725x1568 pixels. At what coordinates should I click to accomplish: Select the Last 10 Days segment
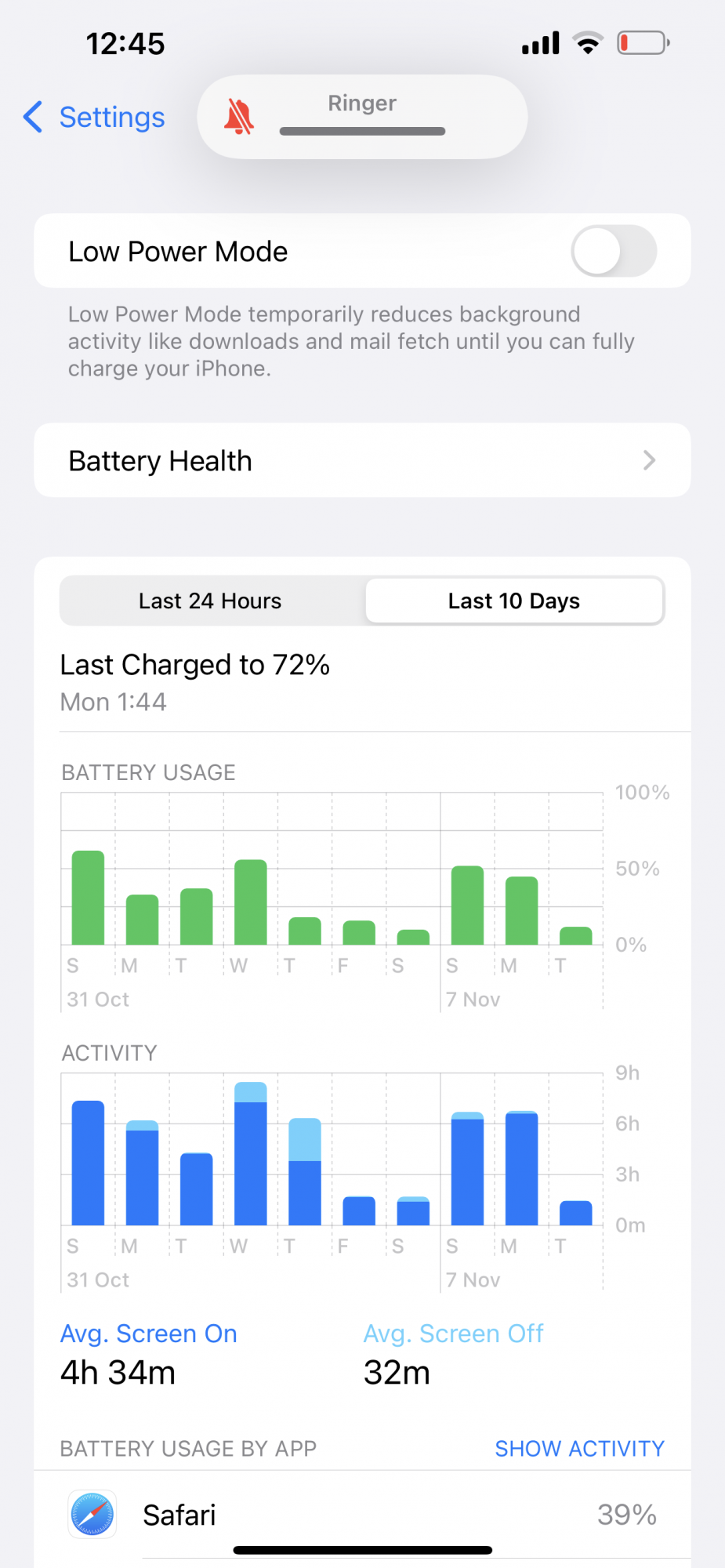point(514,601)
